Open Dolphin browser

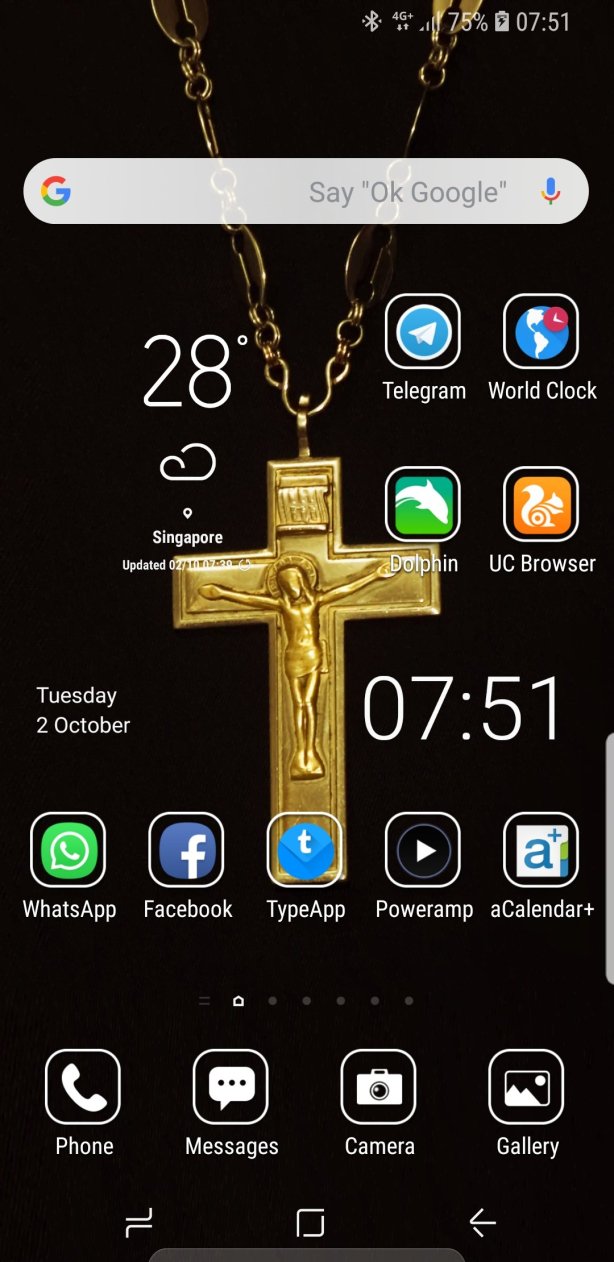423,505
